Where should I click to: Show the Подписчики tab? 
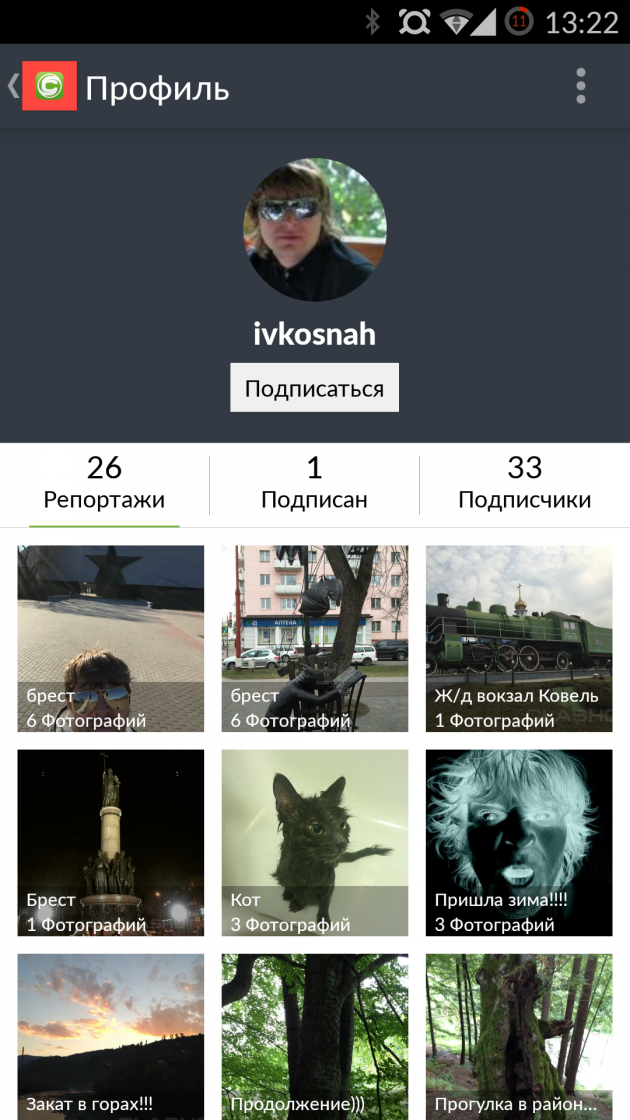pyautogui.click(x=524, y=483)
